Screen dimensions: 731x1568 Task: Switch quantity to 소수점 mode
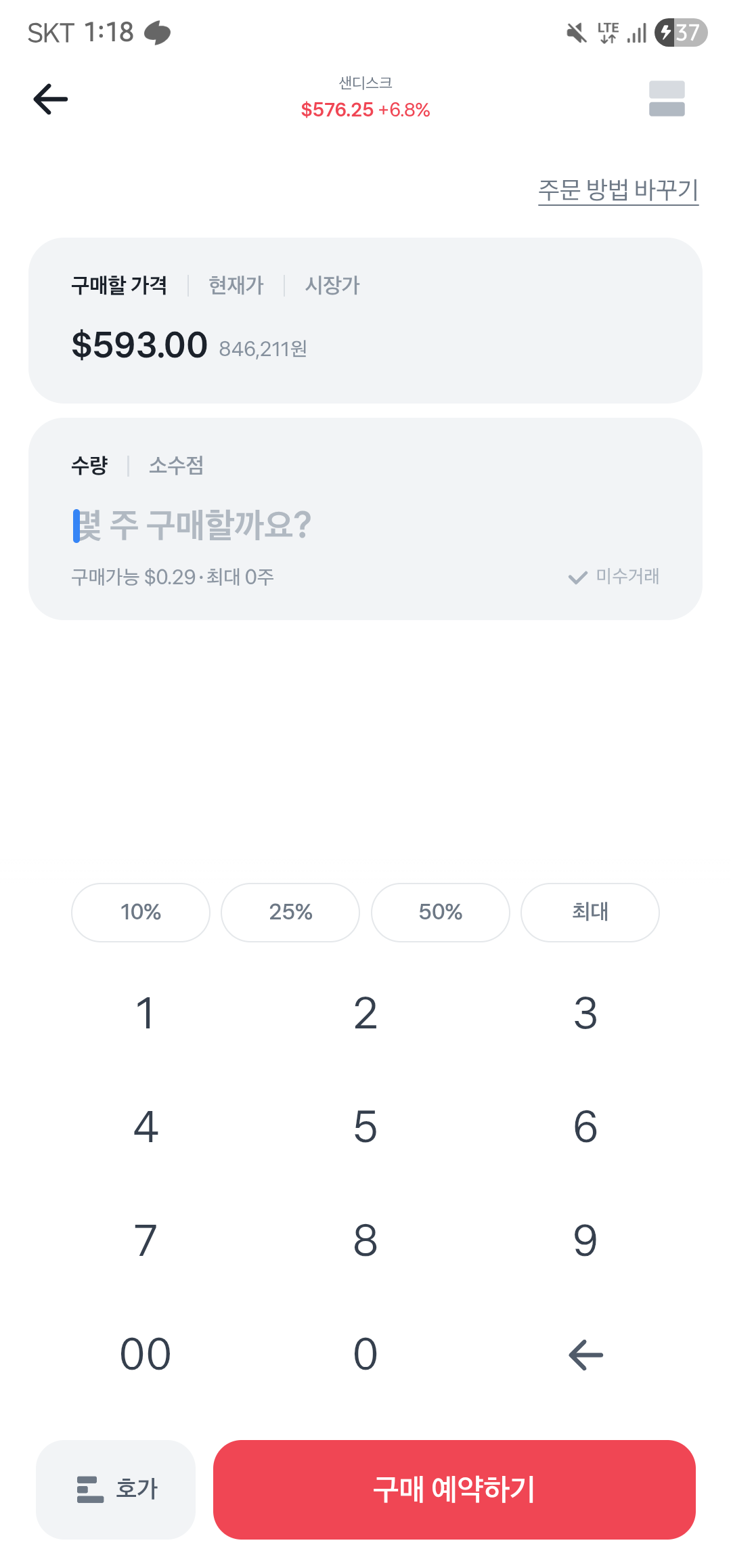coord(176,465)
